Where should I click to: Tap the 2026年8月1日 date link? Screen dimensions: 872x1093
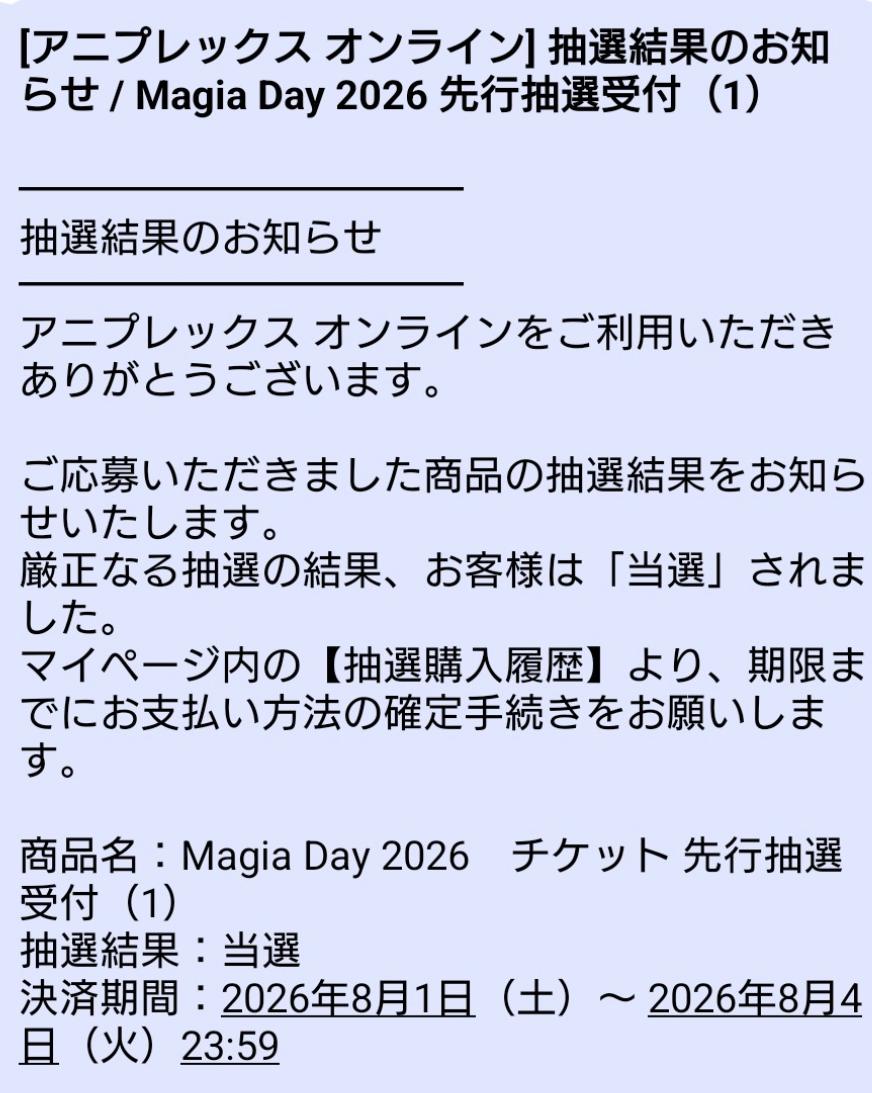[x=349, y=998]
